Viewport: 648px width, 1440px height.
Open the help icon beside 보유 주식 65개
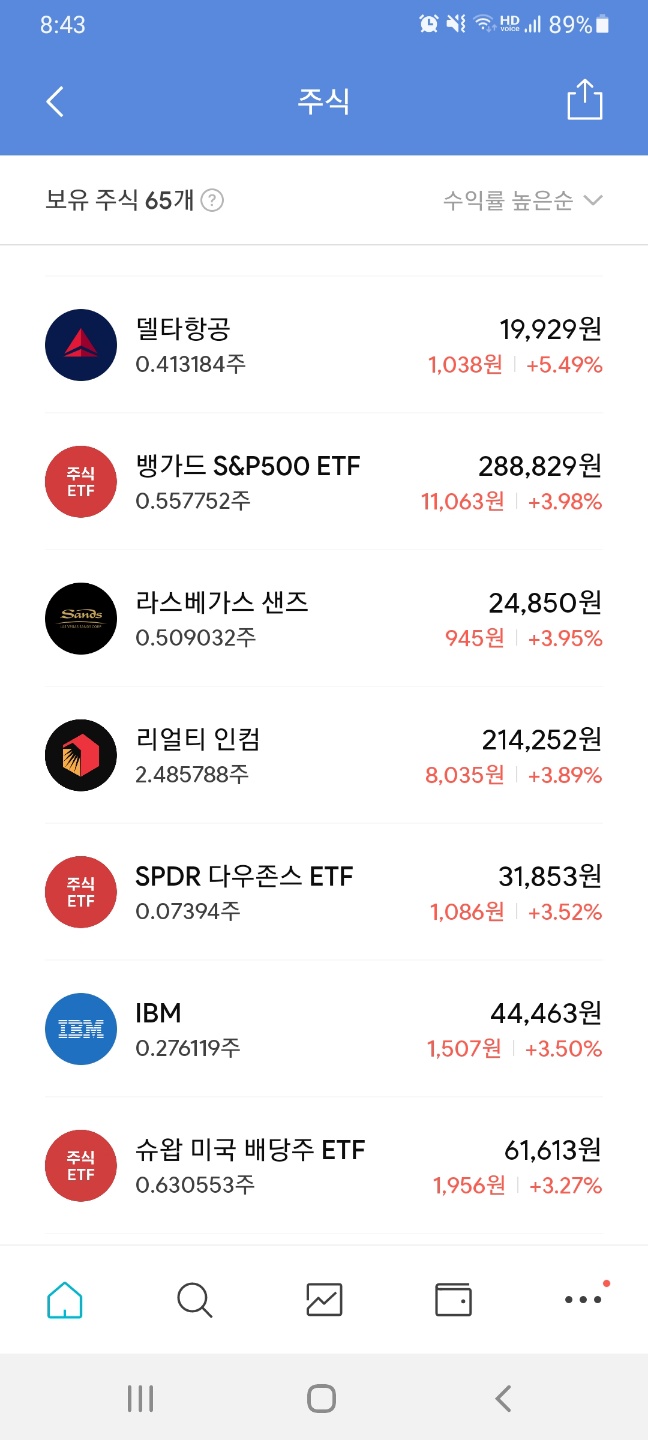[212, 200]
